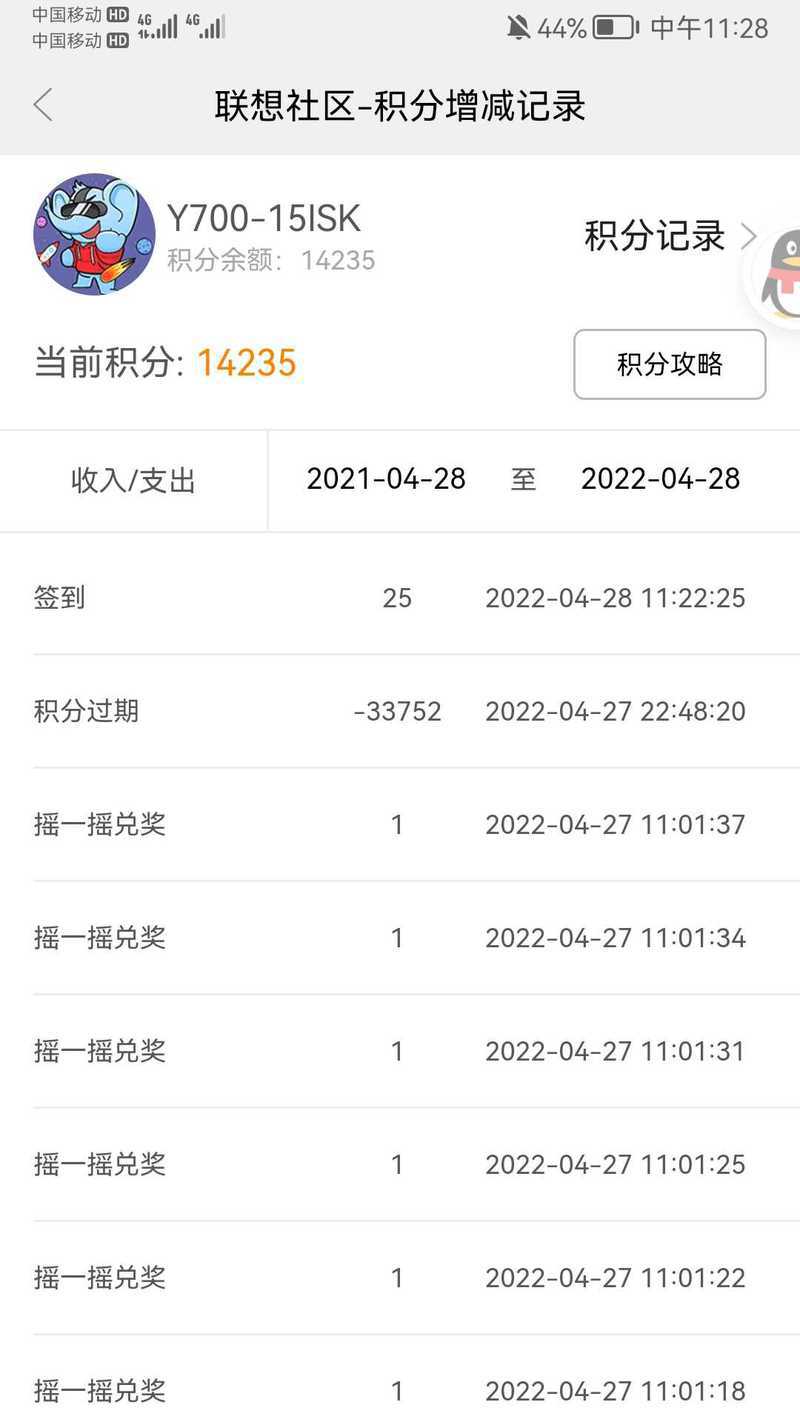Change end date 2022-04-28
Viewport: 800px width, 1422px height.
pyautogui.click(x=660, y=479)
